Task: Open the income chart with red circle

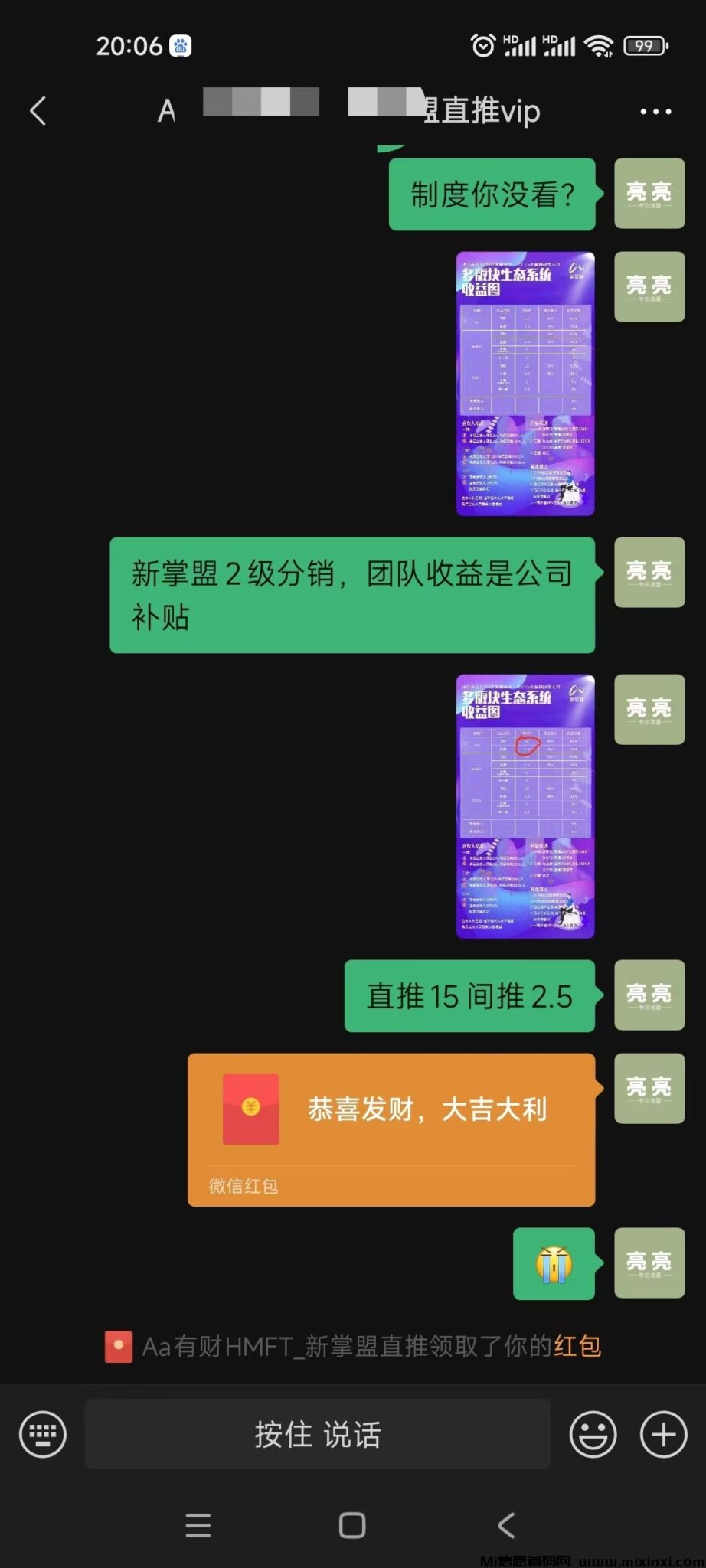Action: click(525, 806)
